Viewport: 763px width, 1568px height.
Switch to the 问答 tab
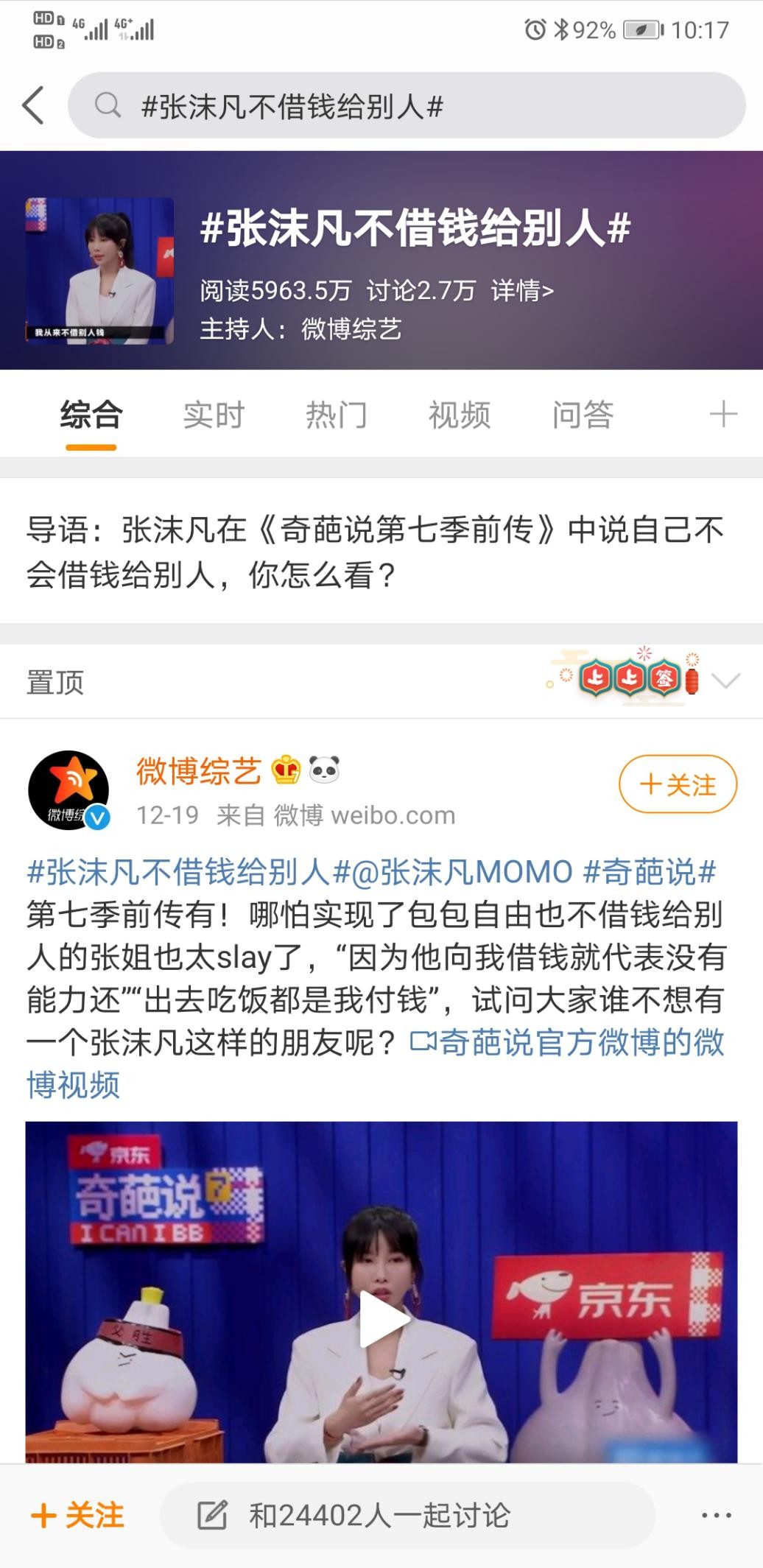[583, 415]
